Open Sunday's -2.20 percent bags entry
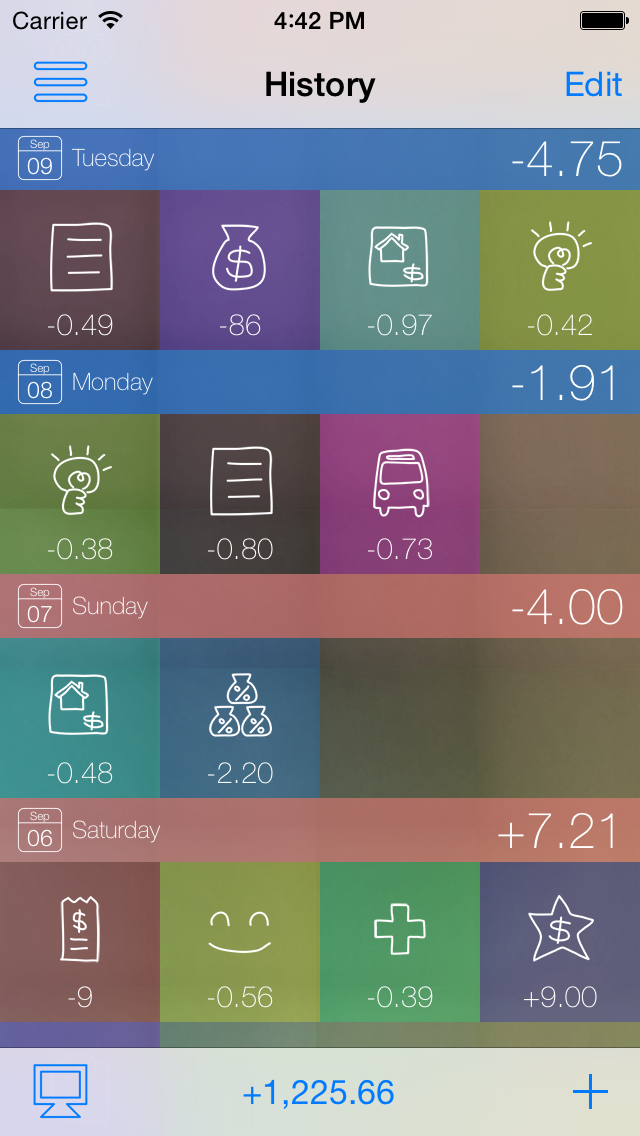This screenshot has height=1136, width=640. pyautogui.click(x=240, y=718)
